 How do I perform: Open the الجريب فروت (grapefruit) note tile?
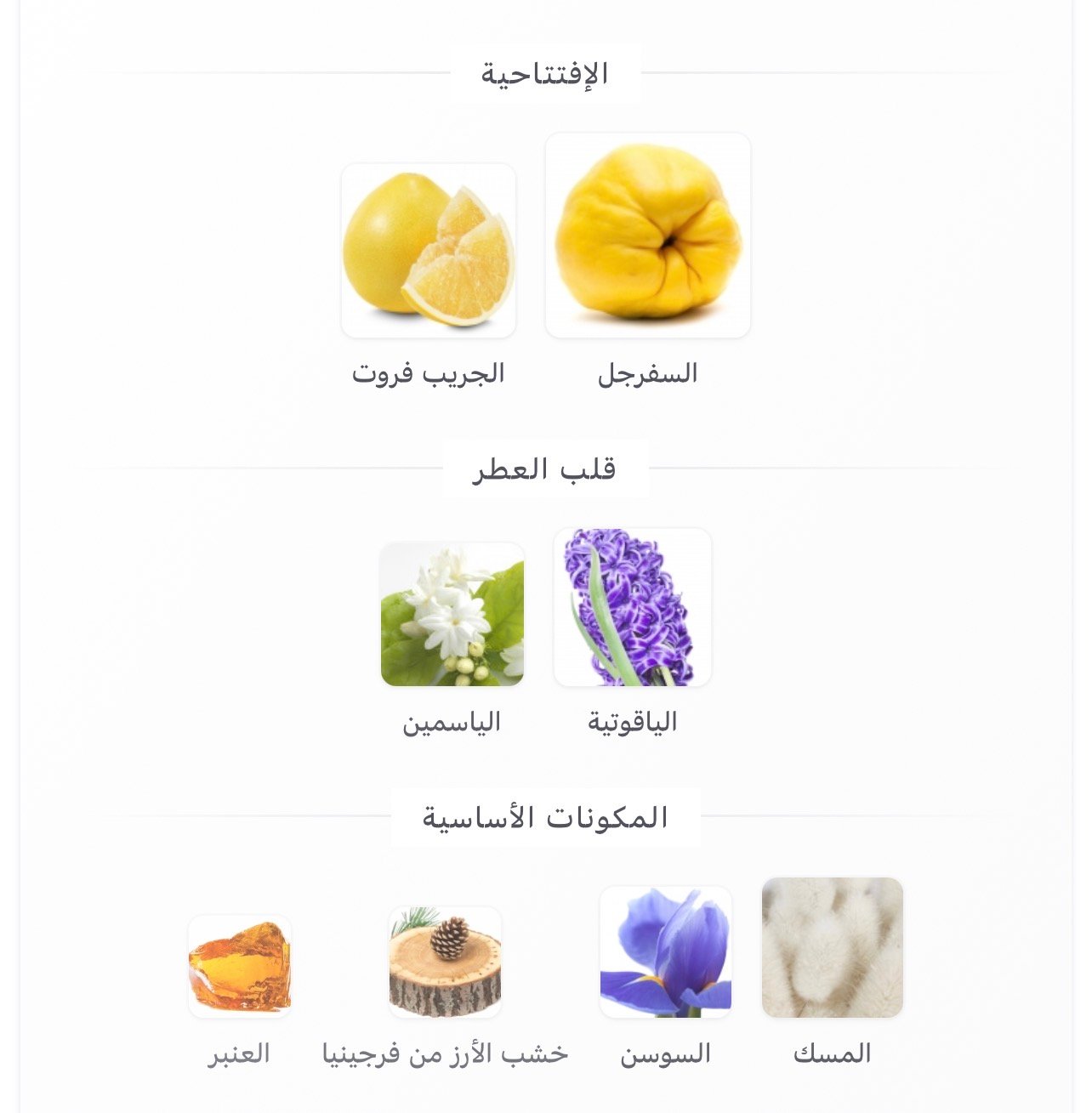click(429, 251)
